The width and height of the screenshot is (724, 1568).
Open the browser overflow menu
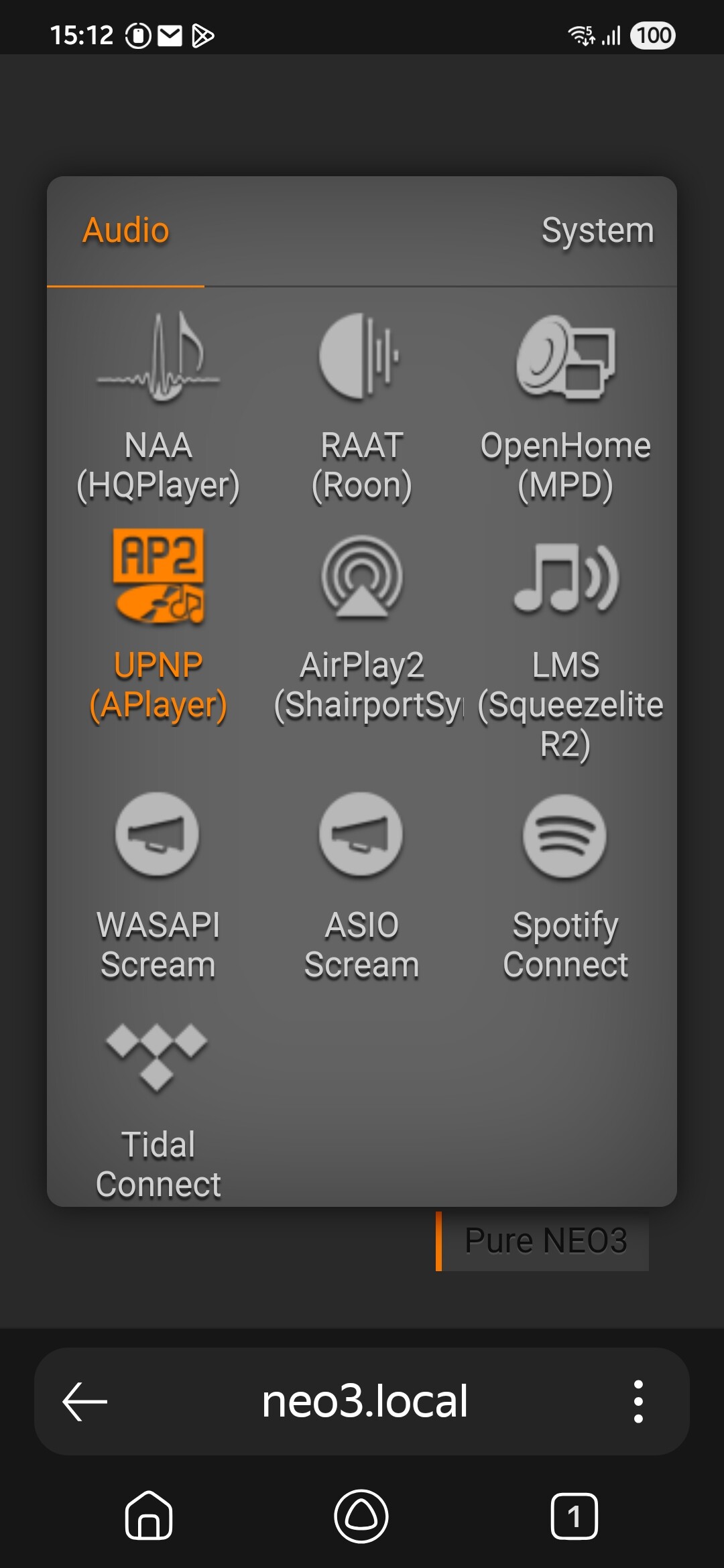click(638, 1401)
